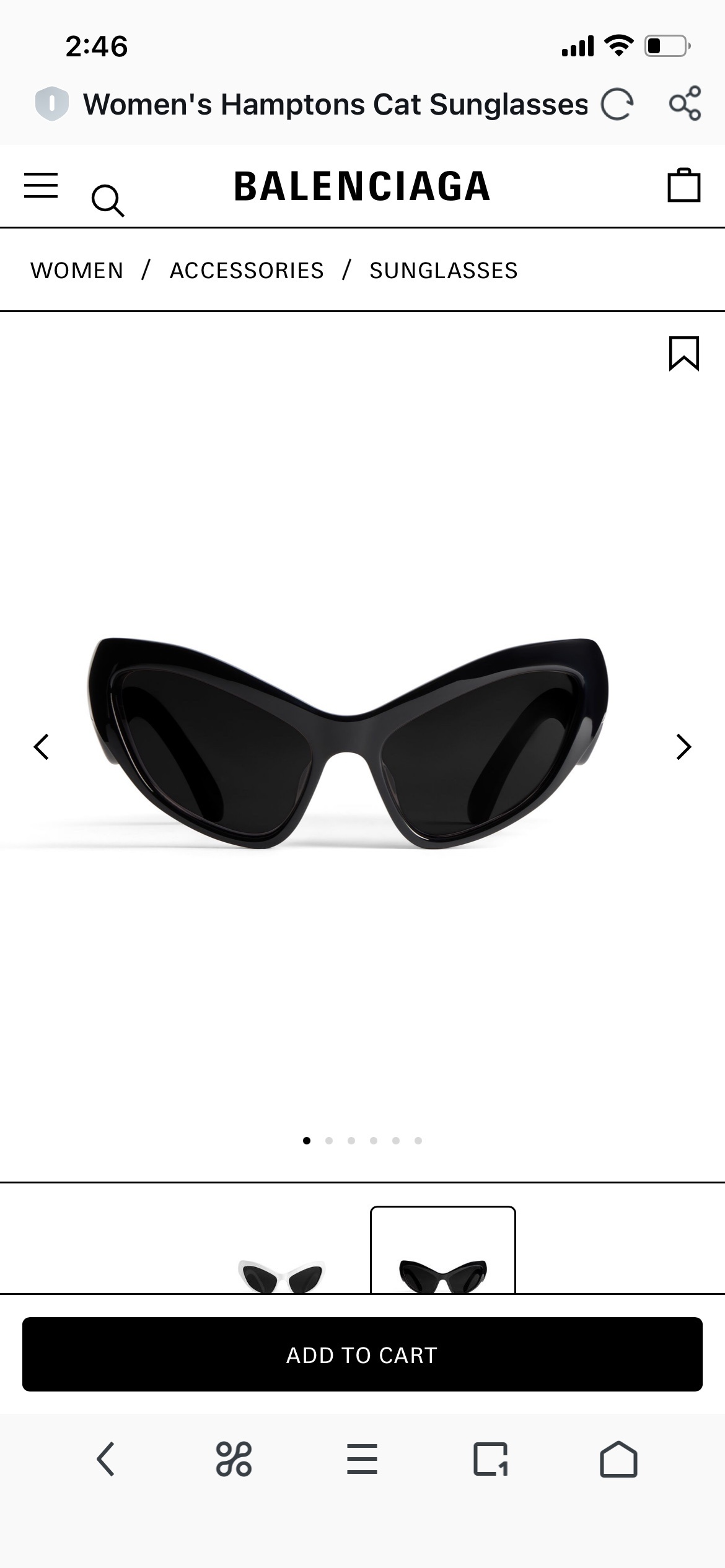Open the Women breadcrumb link

coord(77,271)
